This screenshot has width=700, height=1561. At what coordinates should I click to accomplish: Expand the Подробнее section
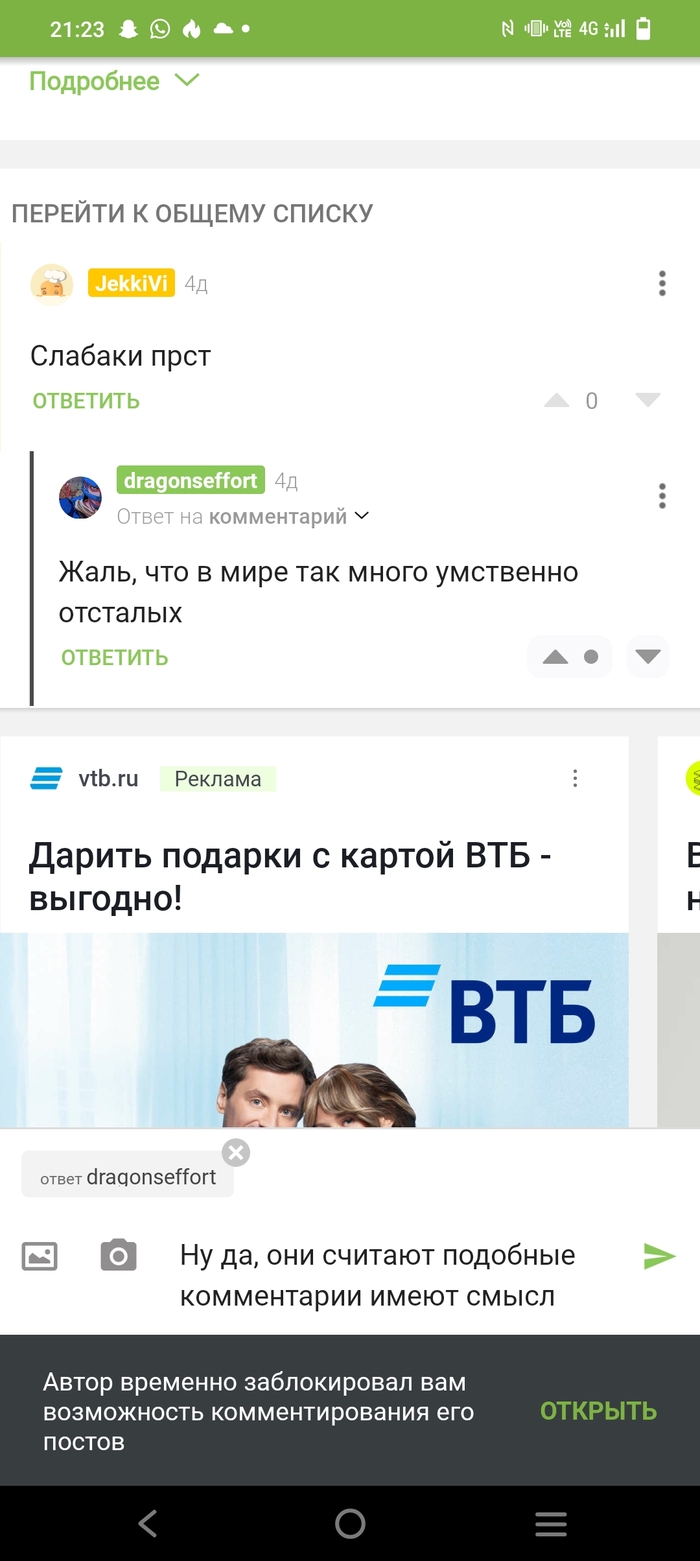click(113, 82)
